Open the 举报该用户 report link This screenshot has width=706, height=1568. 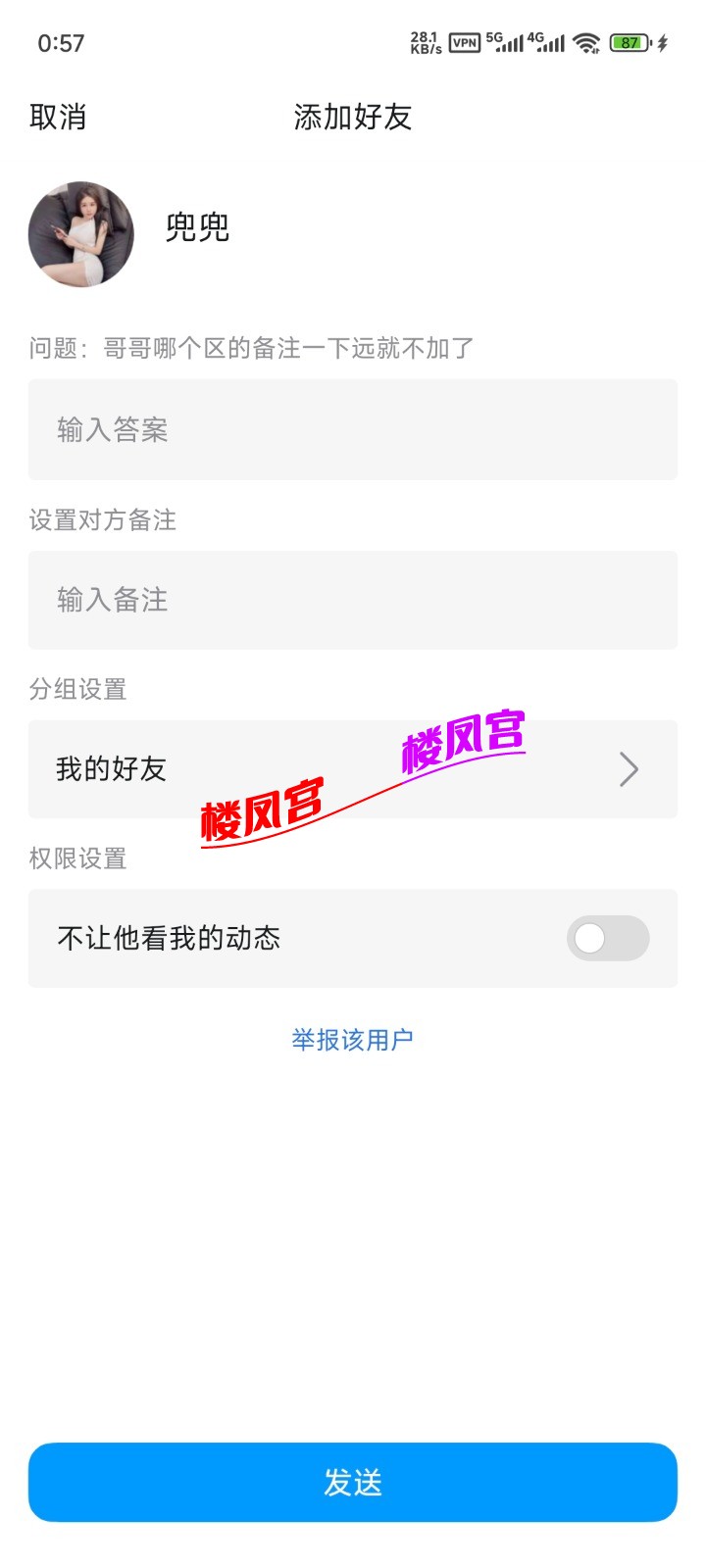pos(352,1039)
